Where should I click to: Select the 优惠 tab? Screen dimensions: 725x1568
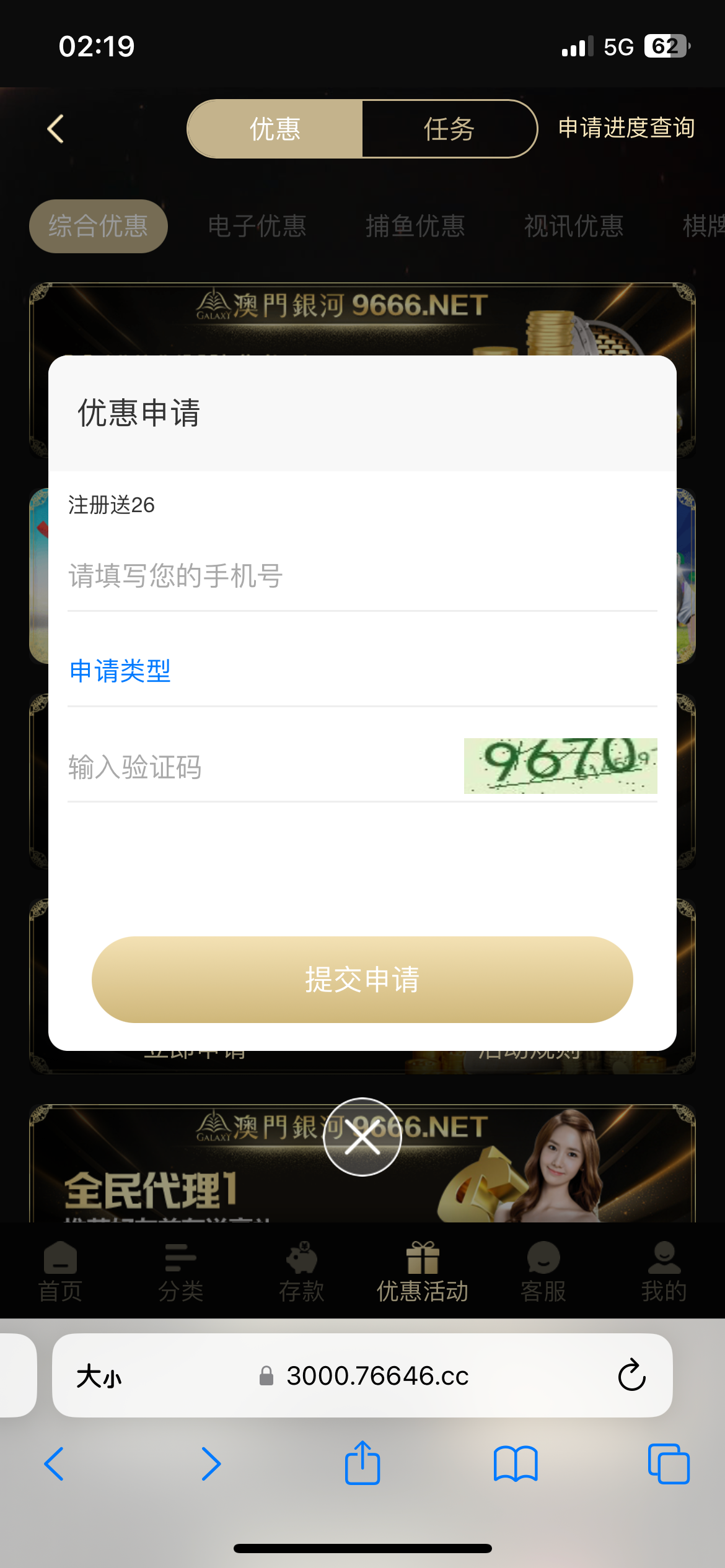[x=275, y=129]
